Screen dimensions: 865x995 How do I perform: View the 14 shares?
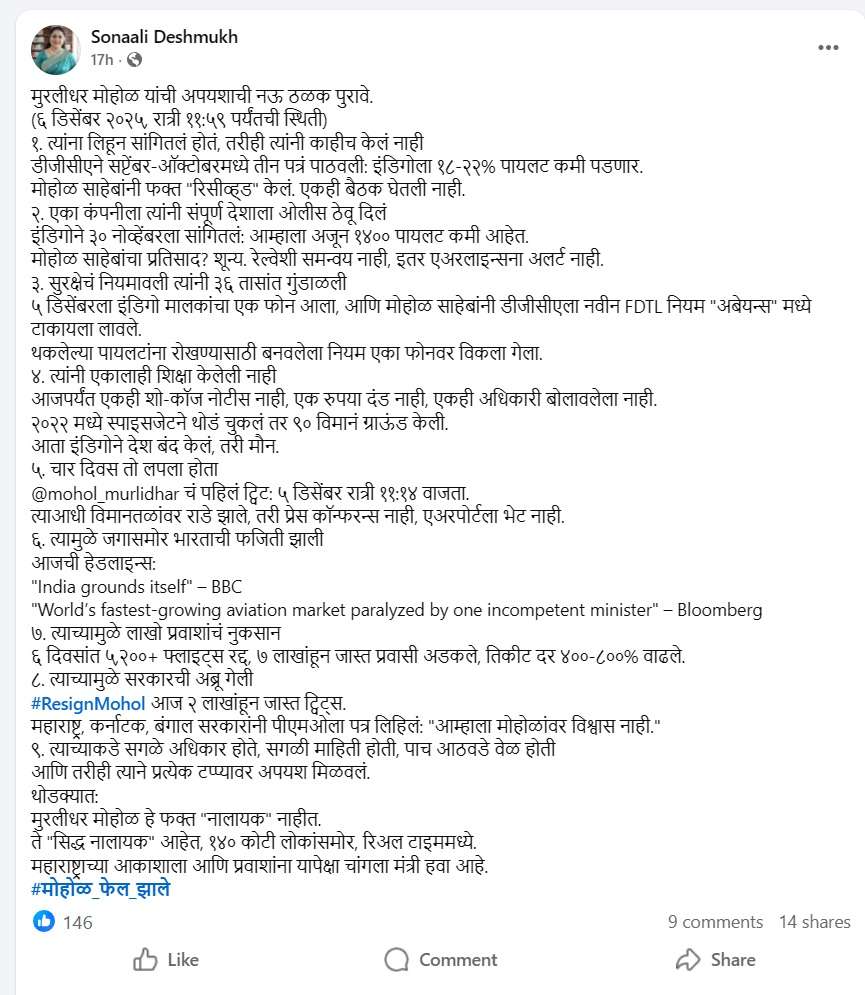tap(814, 922)
